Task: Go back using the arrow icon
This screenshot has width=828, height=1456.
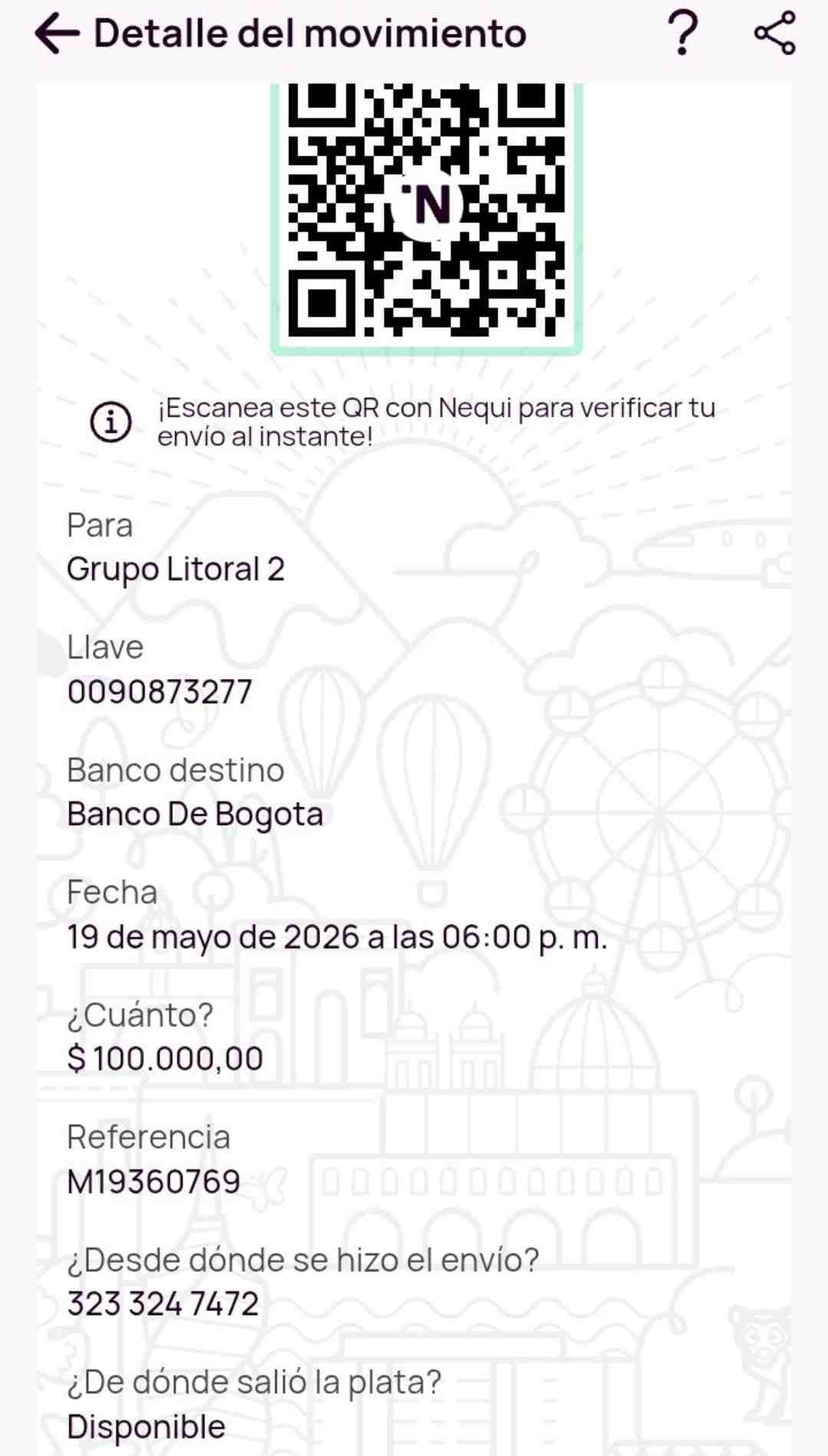Action: pos(57,34)
